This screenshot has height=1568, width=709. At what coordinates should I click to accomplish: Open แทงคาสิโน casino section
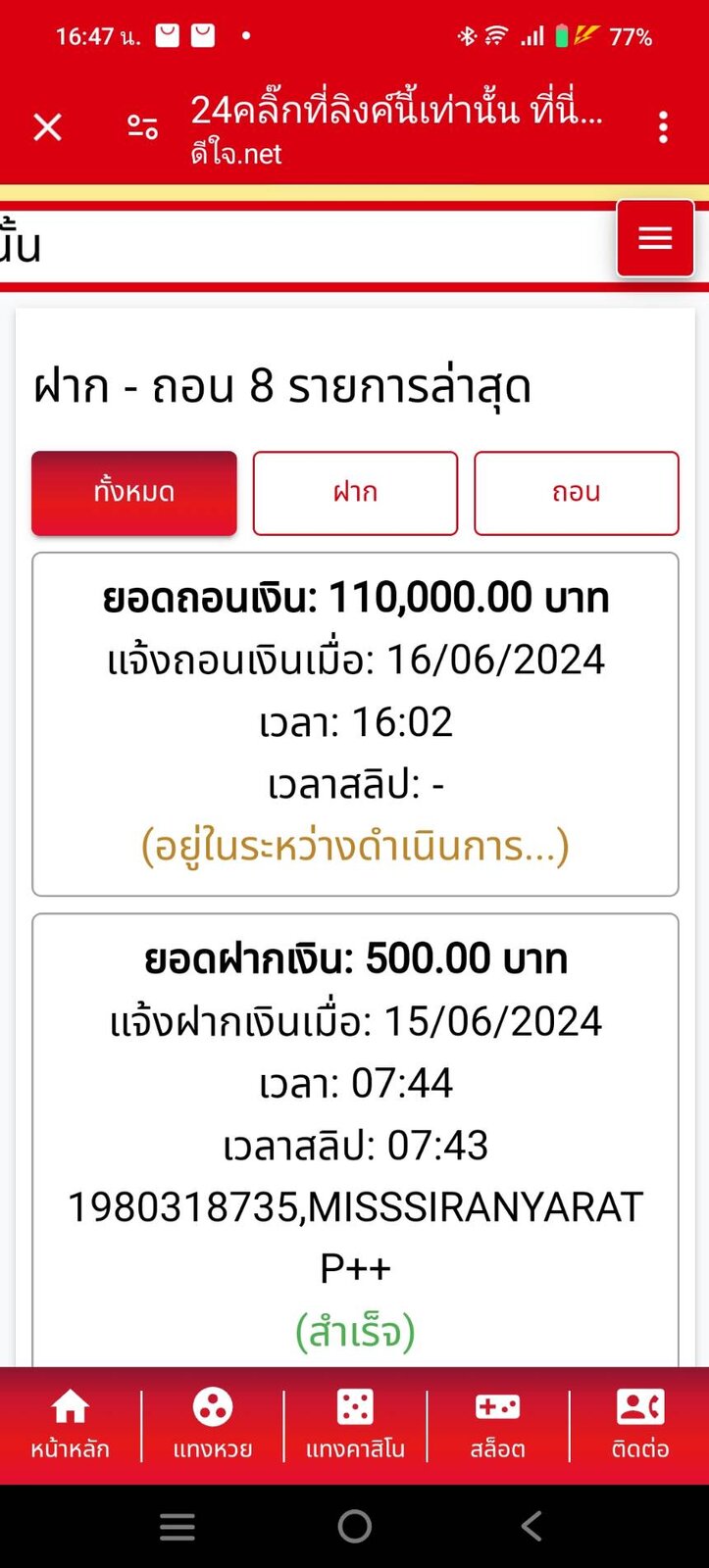[x=355, y=1425]
